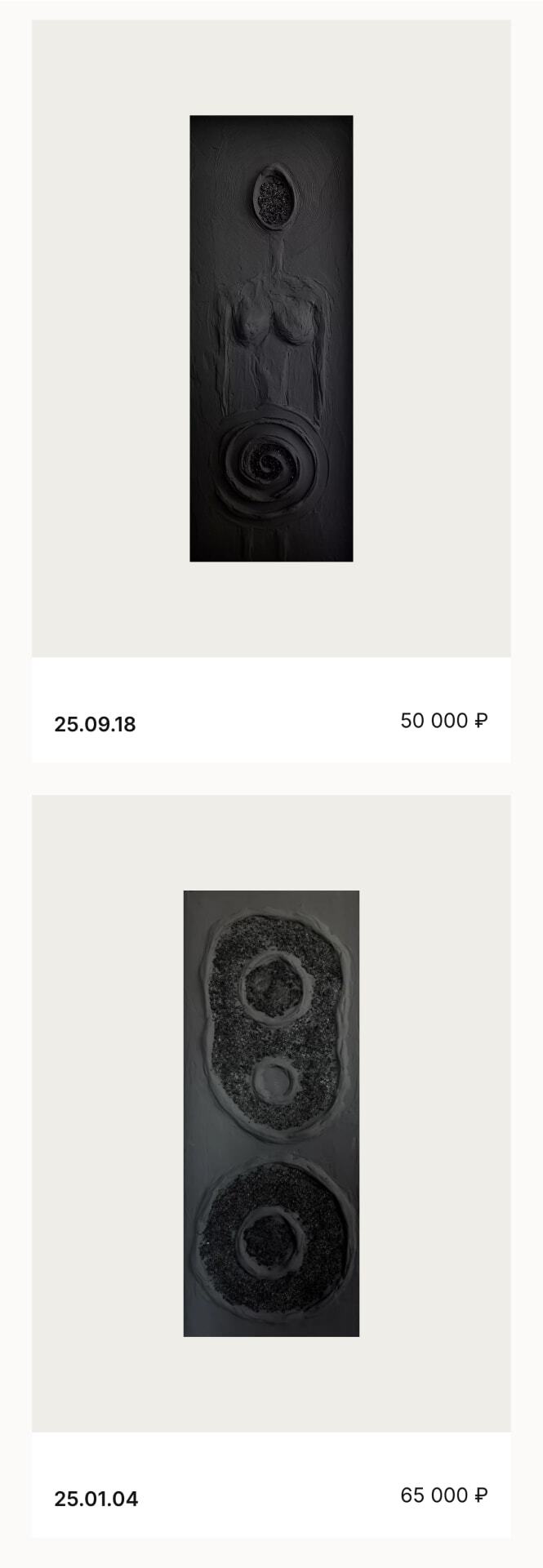Open artwork card 25.09.18
Image resolution: width=543 pixels, height=1568 pixels.
click(x=271, y=339)
